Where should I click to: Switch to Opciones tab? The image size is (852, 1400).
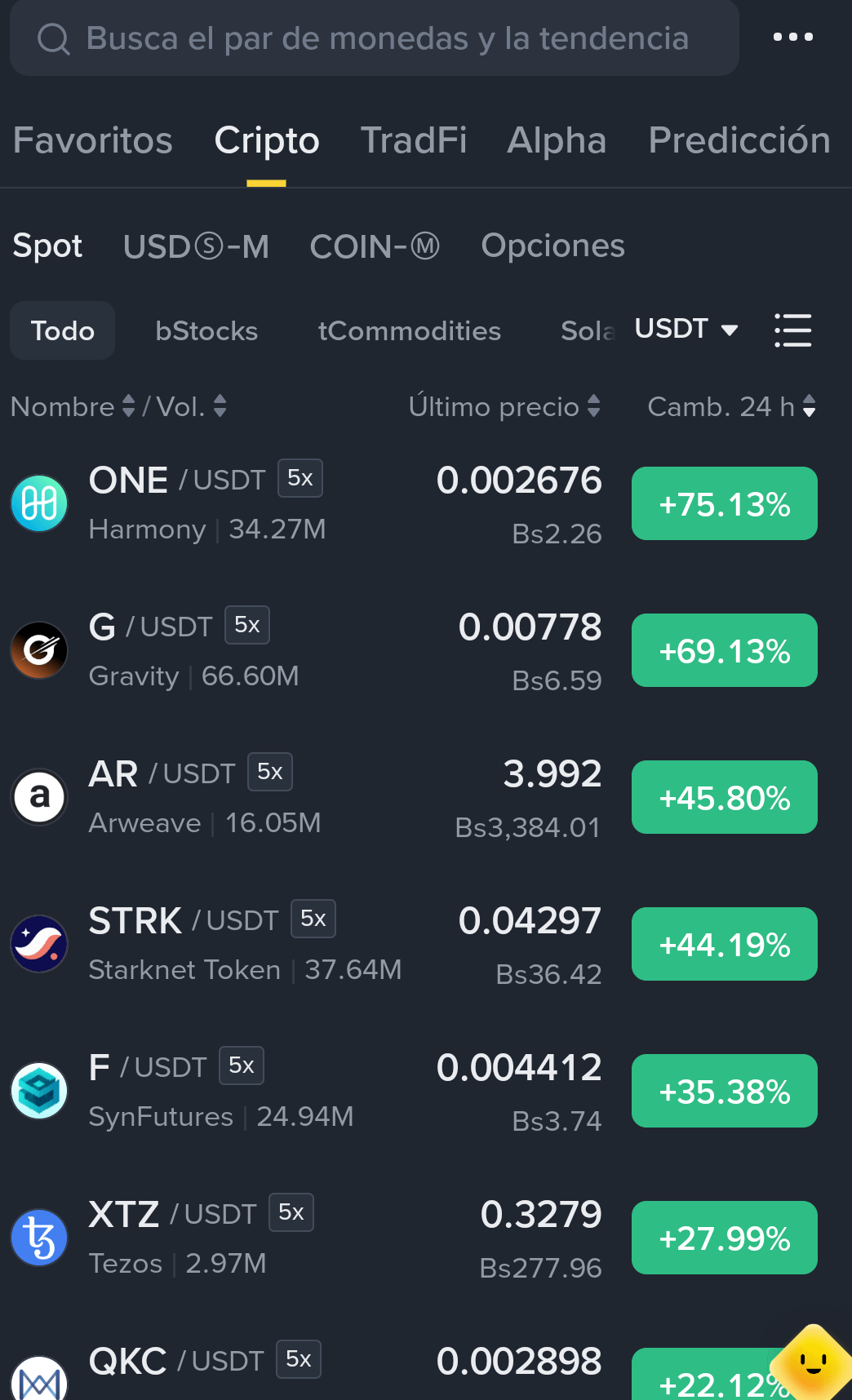pyautogui.click(x=552, y=246)
